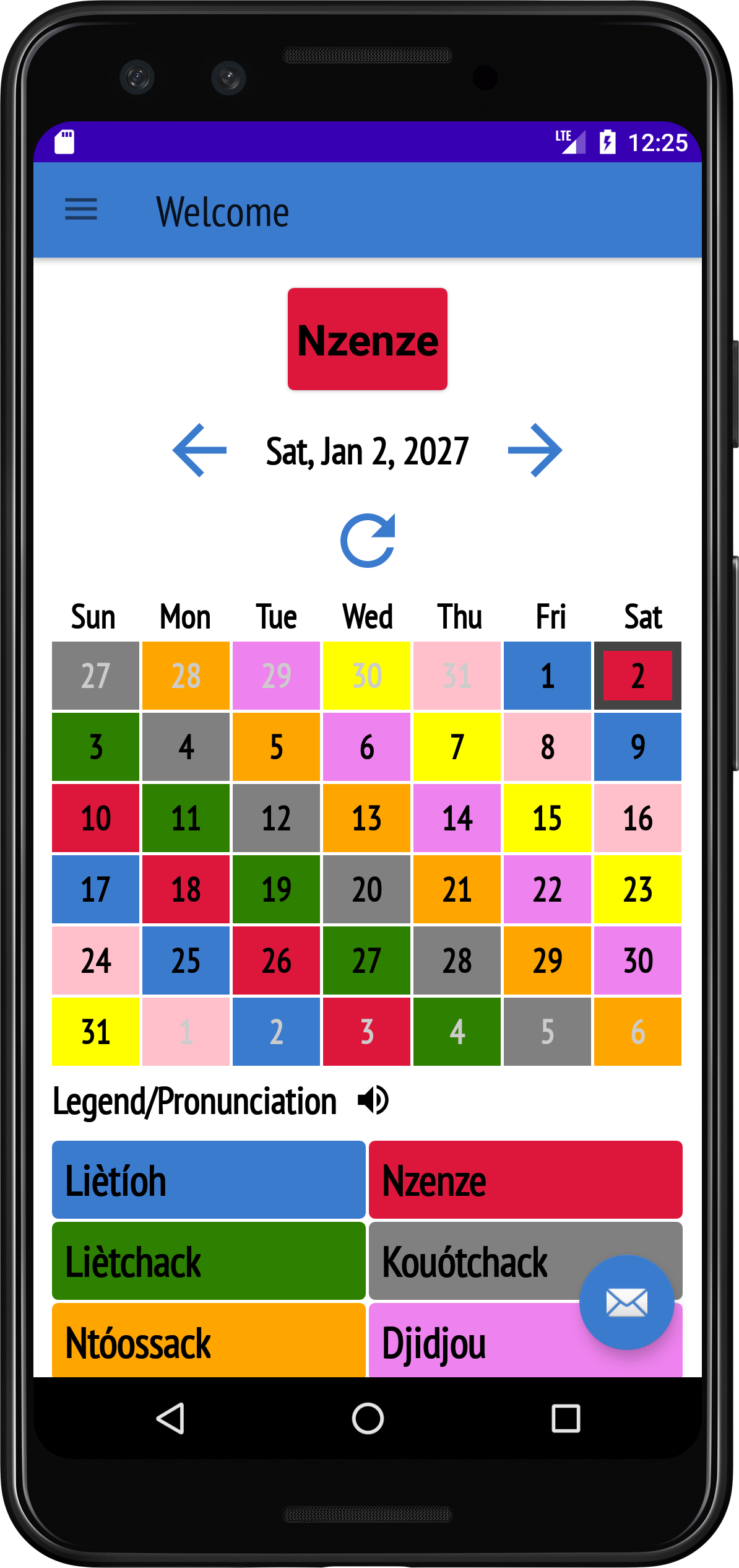Tap the gray Kouótchack legend tile
Screen dimensions: 739x1568
point(470,1261)
